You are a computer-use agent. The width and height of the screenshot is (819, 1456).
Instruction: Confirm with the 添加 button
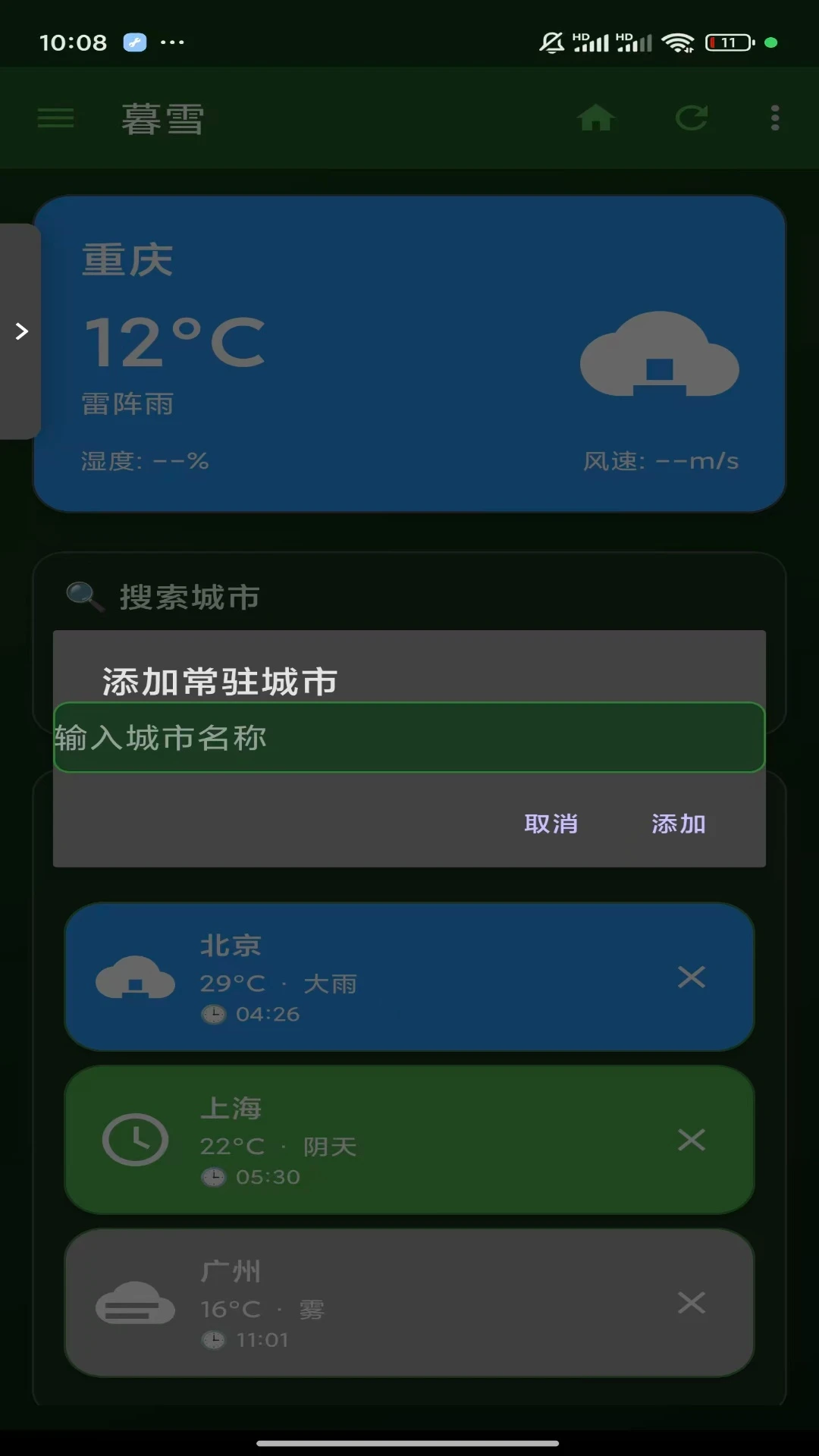pyautogui.click(x=679, y=824)
